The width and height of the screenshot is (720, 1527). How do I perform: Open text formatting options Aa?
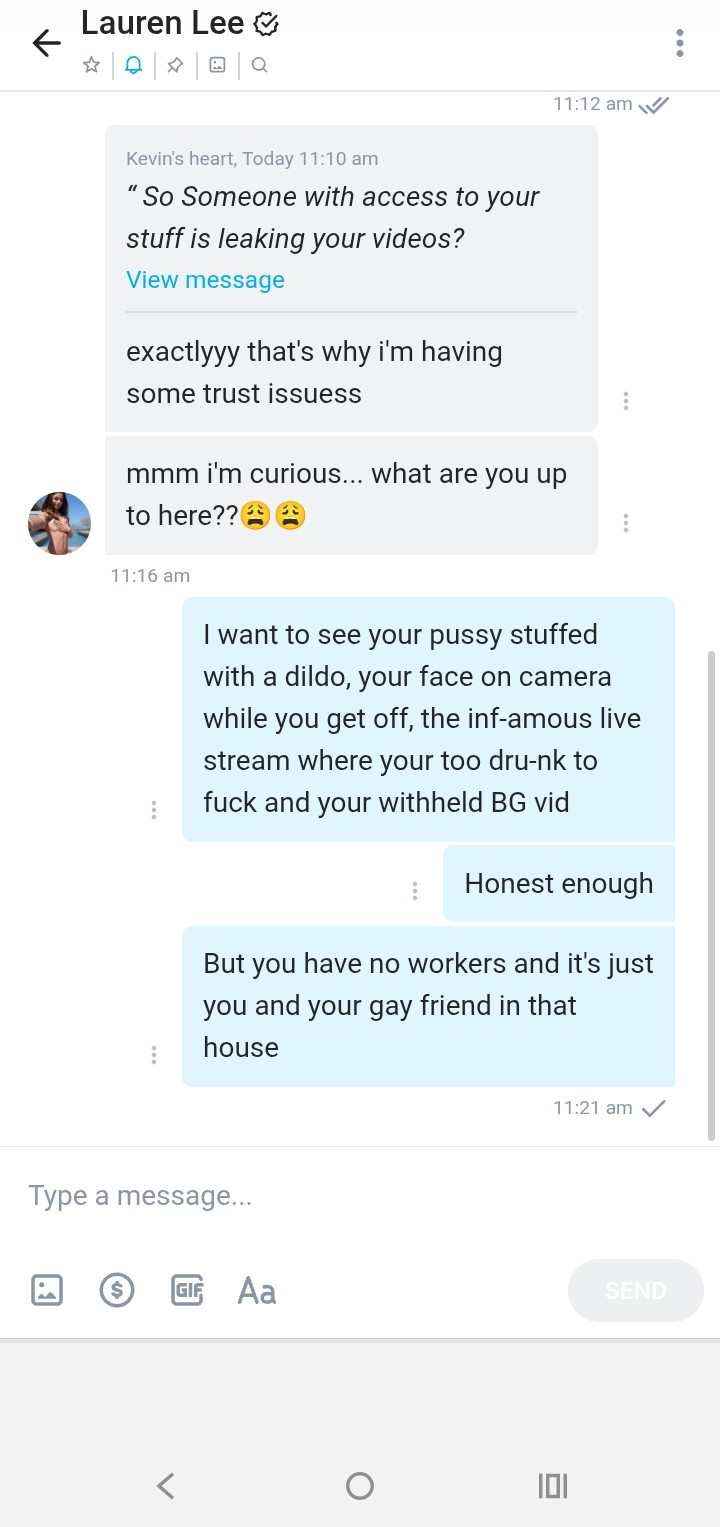[256, 1291]
